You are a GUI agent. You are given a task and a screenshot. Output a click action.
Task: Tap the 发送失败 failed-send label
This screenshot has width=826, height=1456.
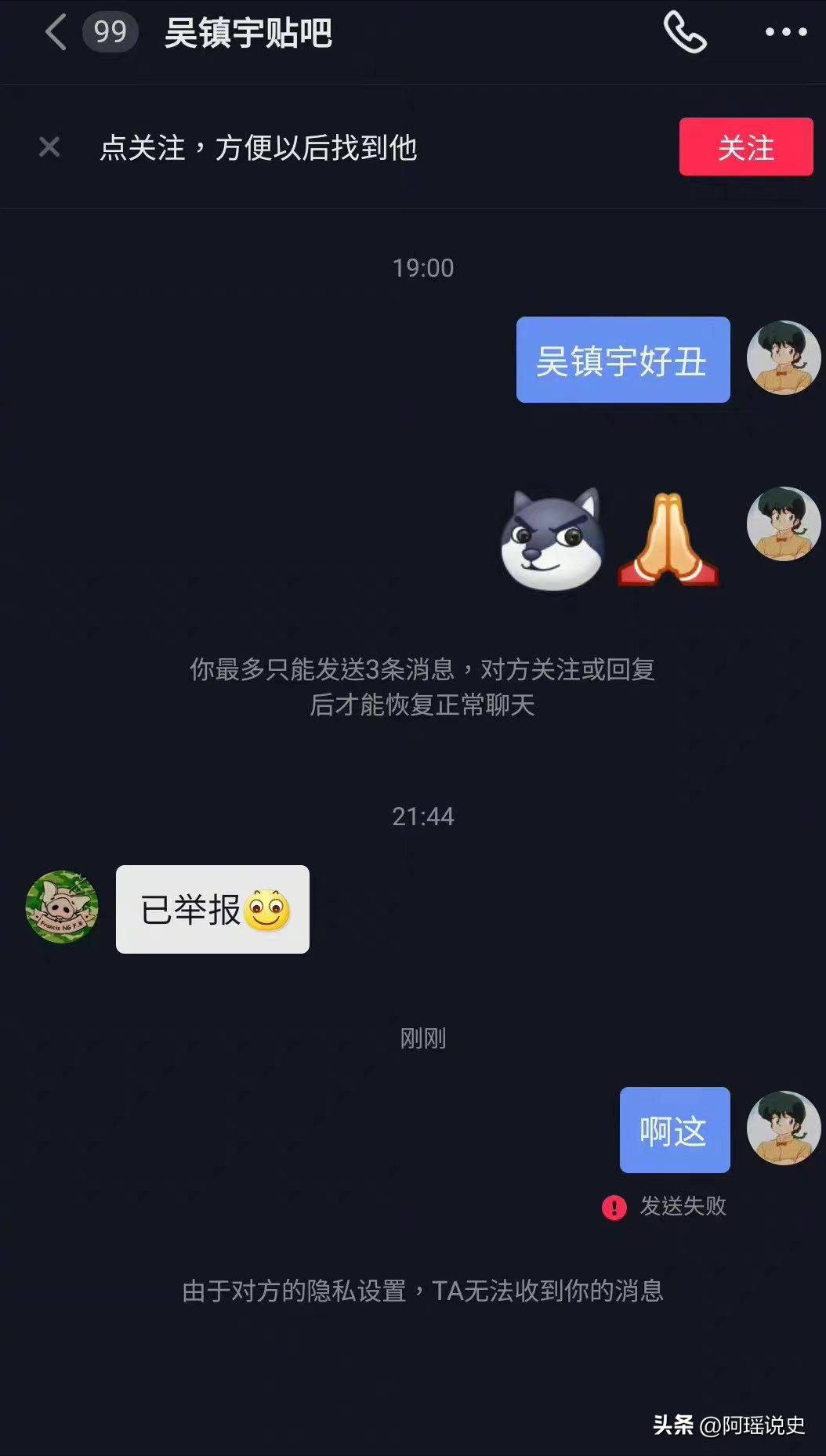click(x=684, y=1207)
